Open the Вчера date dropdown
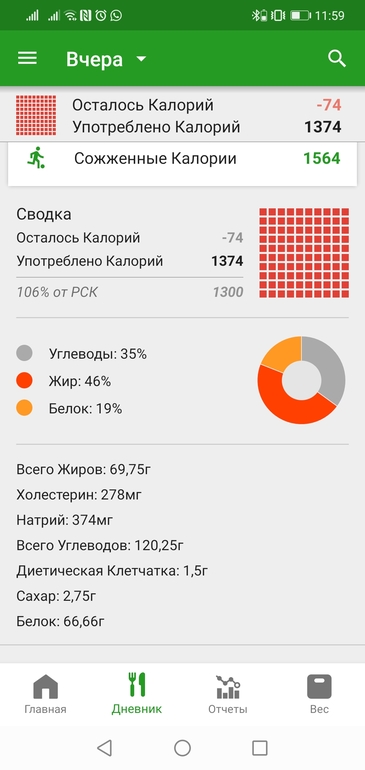365x770 pixels. 106,59
